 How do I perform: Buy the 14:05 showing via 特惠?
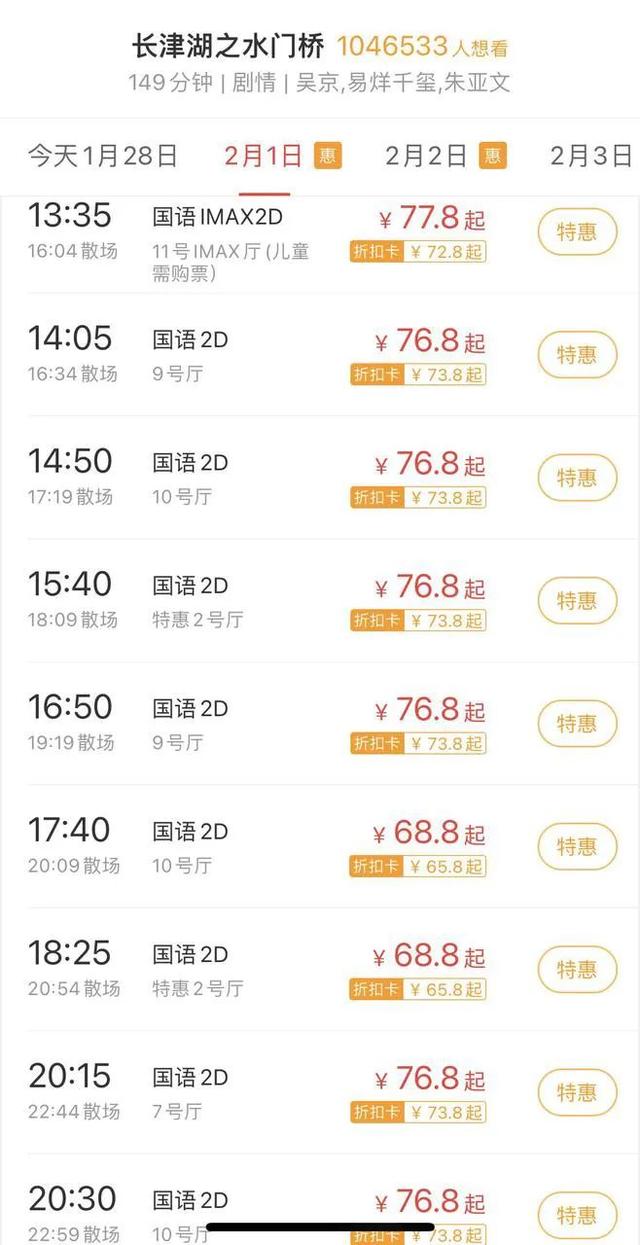(x=577, y=355)
